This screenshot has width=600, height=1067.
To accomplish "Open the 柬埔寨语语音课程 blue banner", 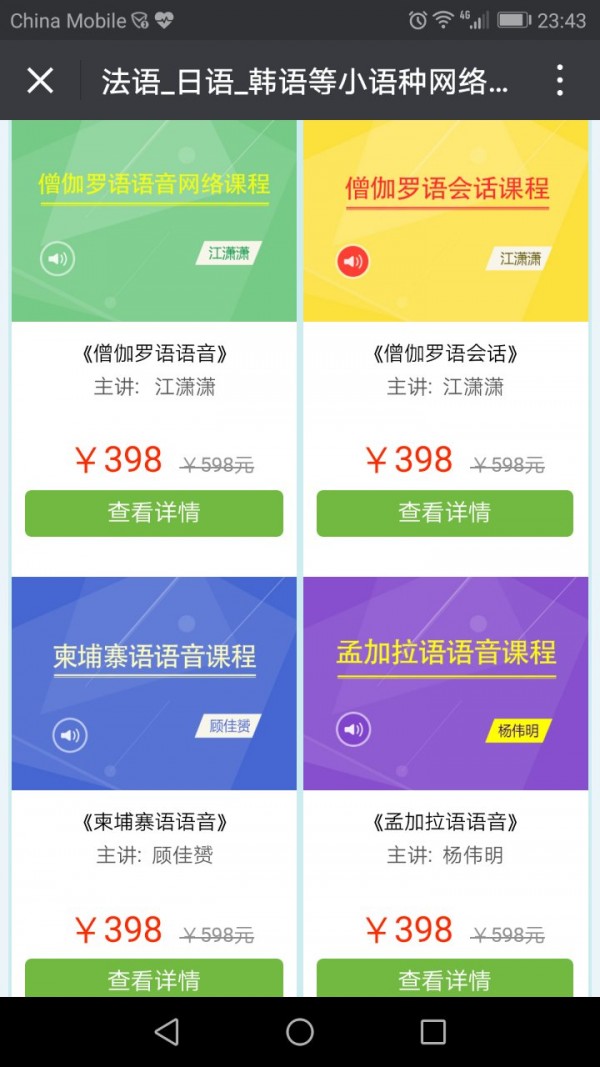I will [x=154, y=683].
